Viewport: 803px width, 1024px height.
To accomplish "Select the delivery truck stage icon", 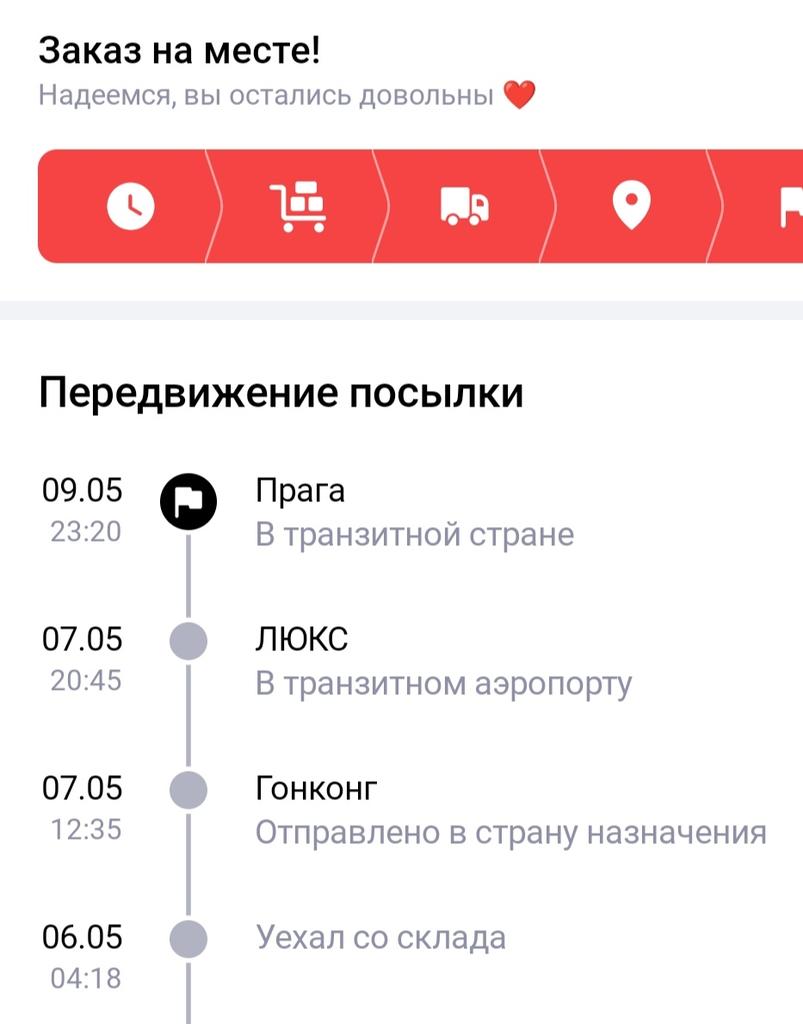I will point(465,207).
